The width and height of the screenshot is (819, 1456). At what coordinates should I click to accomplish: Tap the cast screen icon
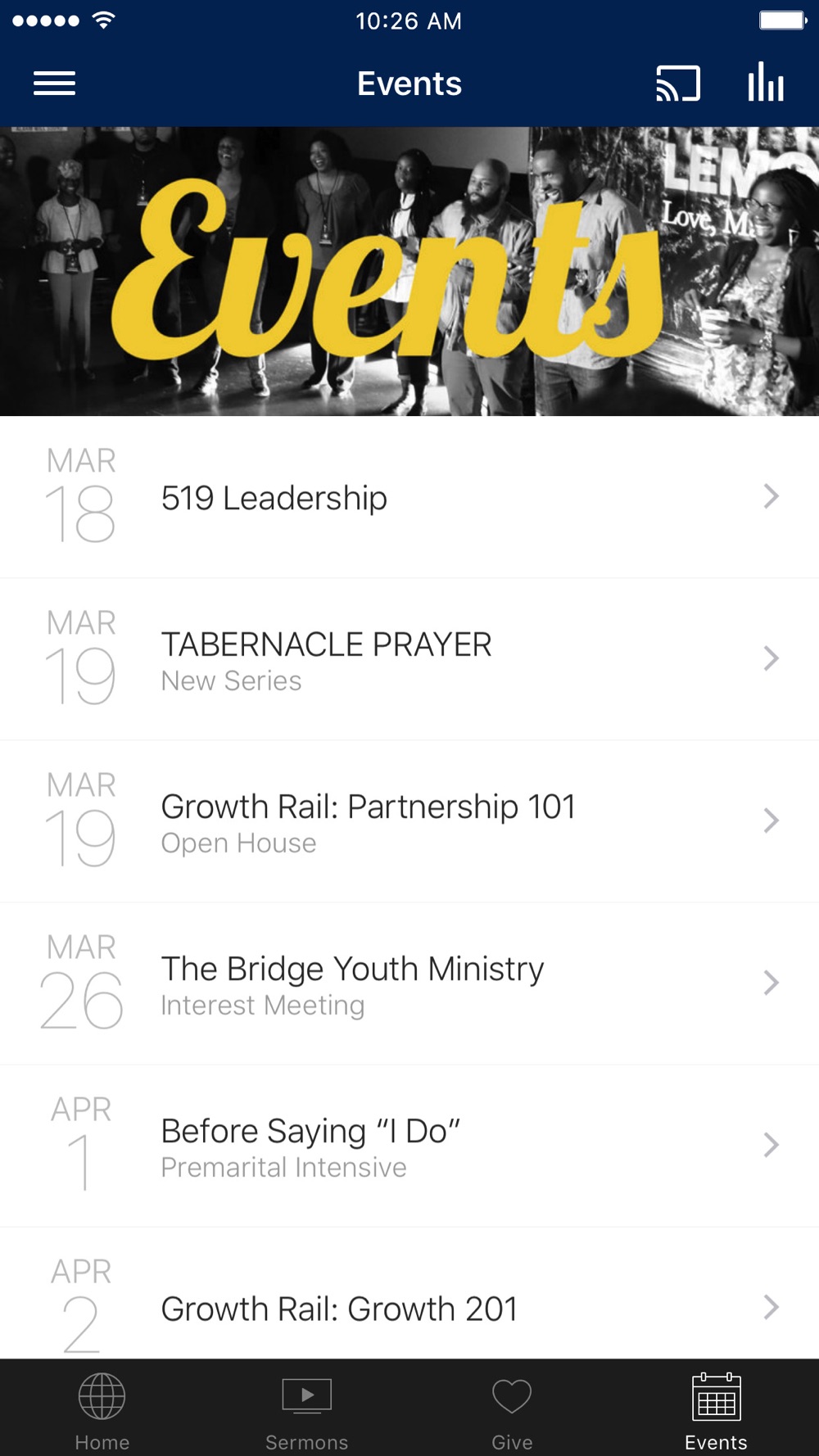677,84
